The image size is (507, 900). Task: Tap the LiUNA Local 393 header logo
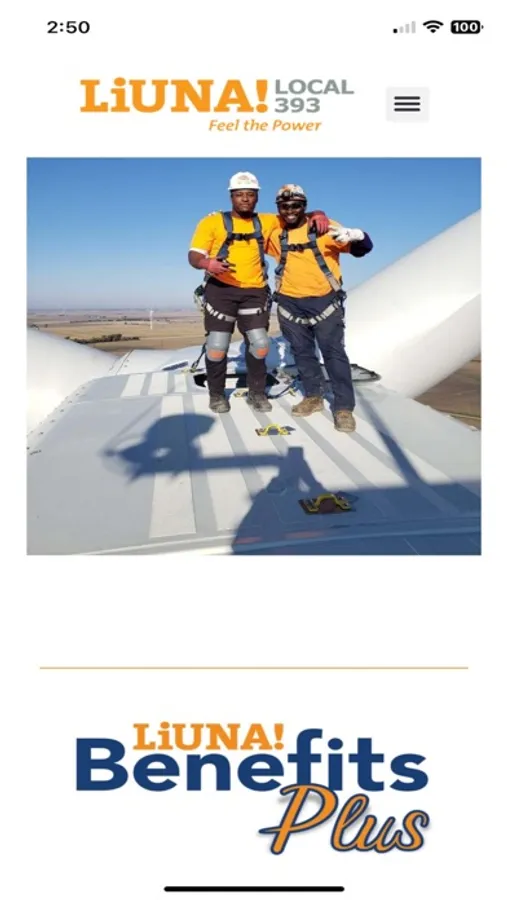coord(216,104)
